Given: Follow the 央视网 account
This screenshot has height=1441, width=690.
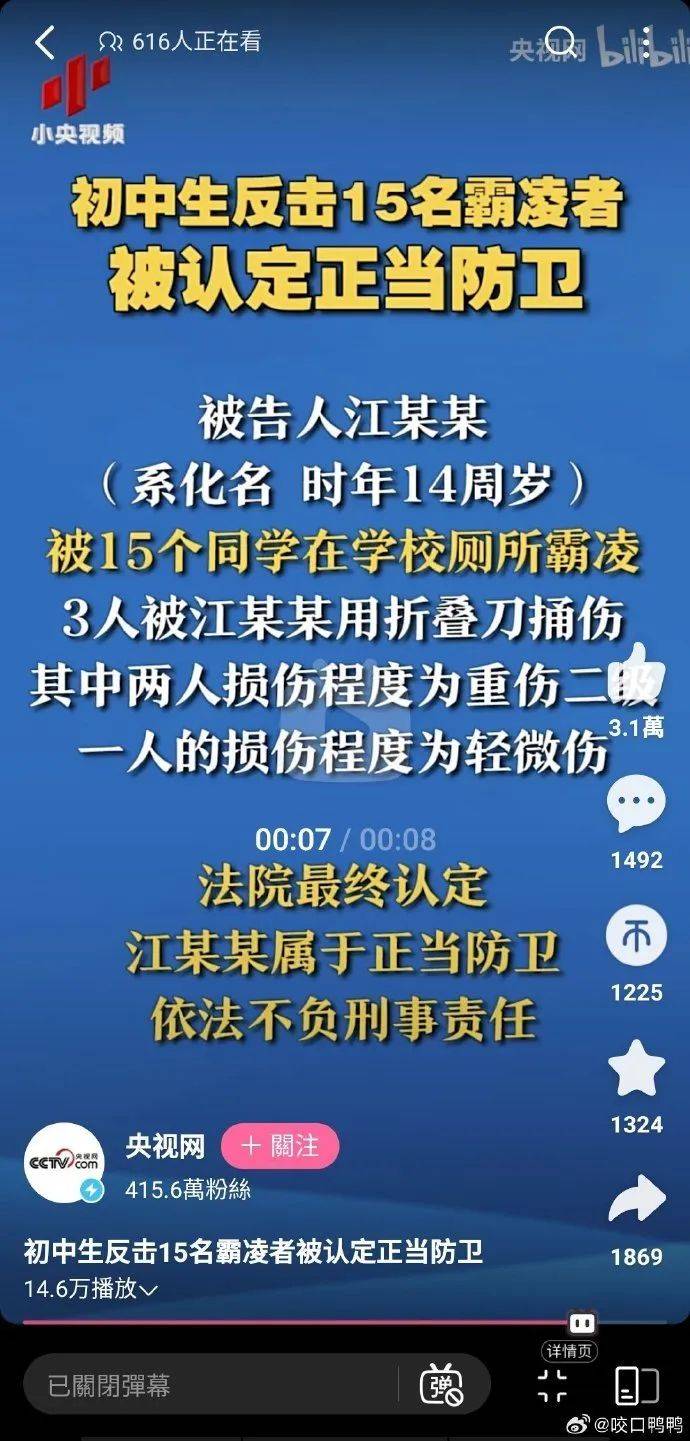Looking at the screenshot, I should (280, 1146).
